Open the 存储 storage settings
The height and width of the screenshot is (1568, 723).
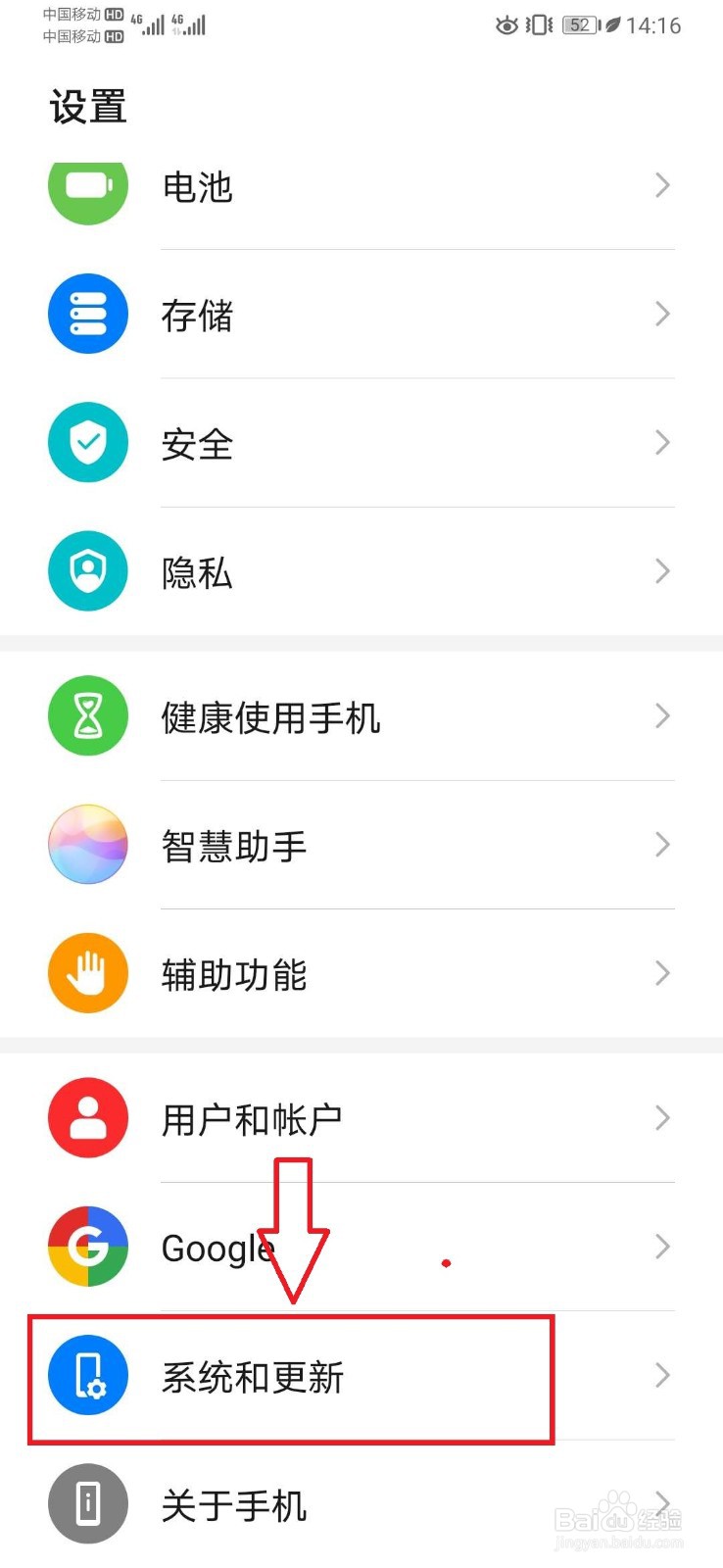click(x=361, y=315)
